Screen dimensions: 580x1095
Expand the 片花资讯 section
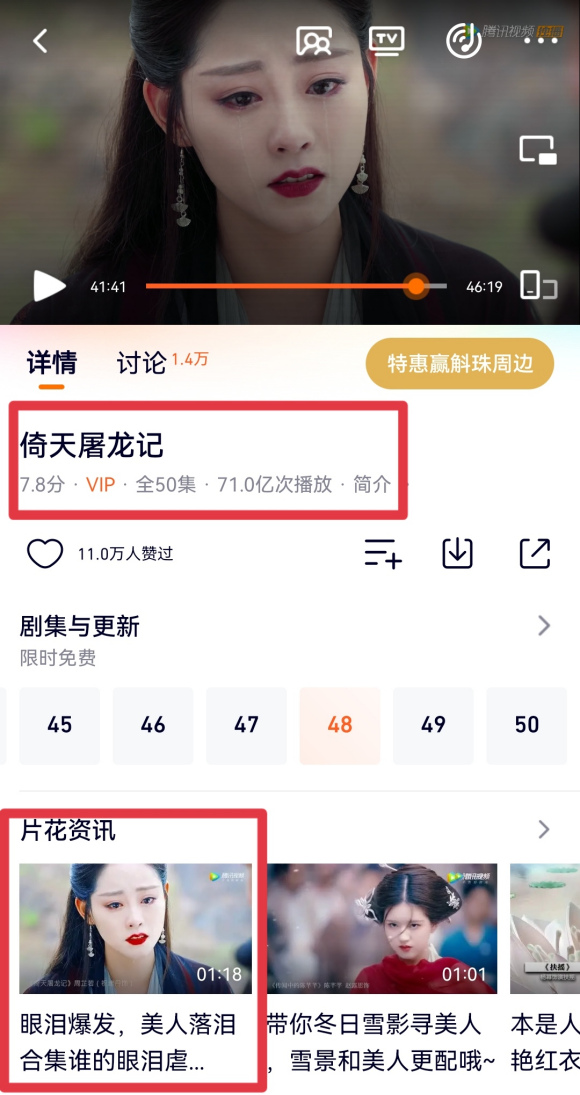[x=544, y=830]
